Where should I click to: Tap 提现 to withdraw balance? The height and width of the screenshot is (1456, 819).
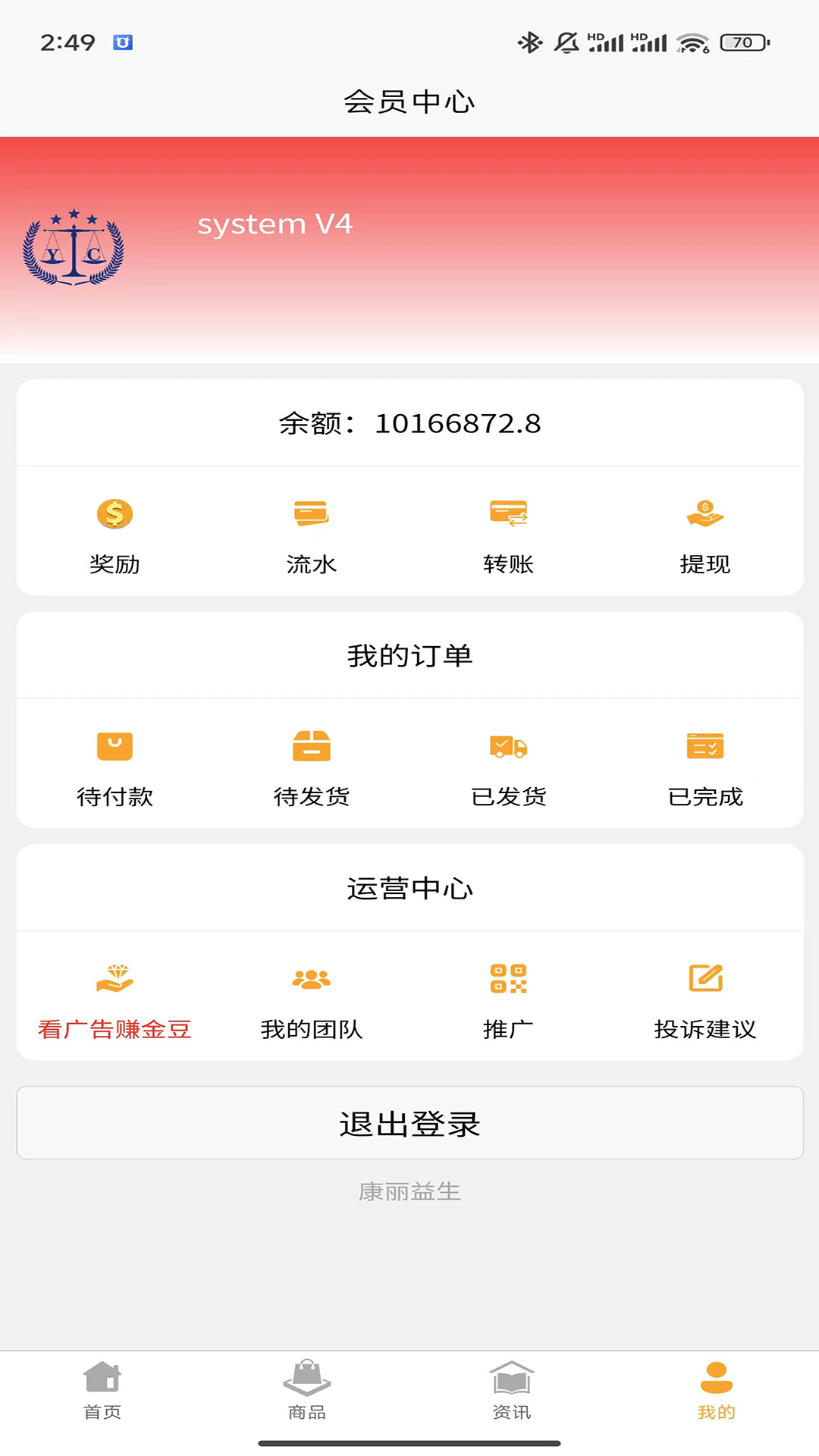pyautogui.click(x=704, y=534)
